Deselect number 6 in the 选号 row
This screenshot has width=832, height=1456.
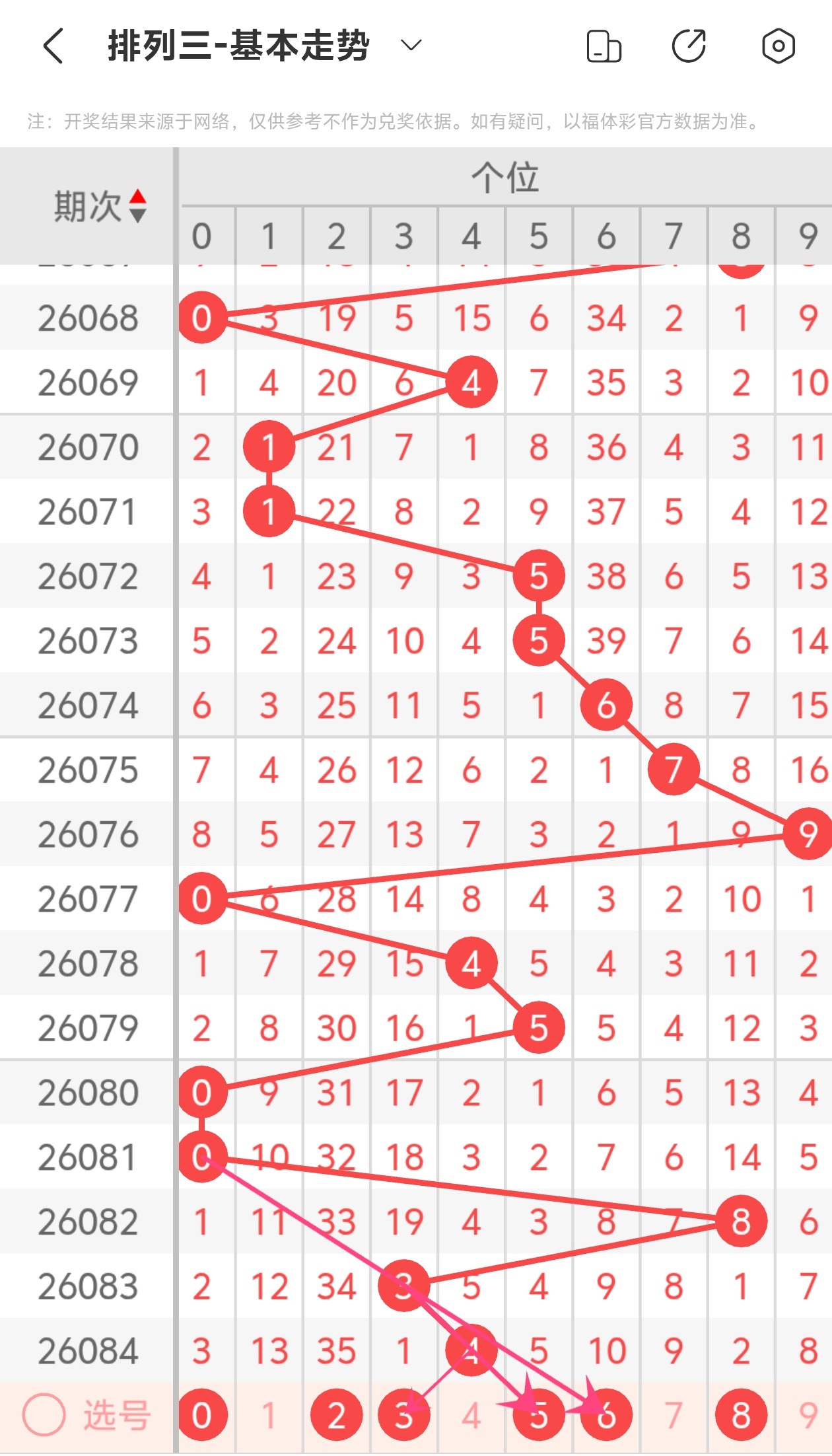606,1415
